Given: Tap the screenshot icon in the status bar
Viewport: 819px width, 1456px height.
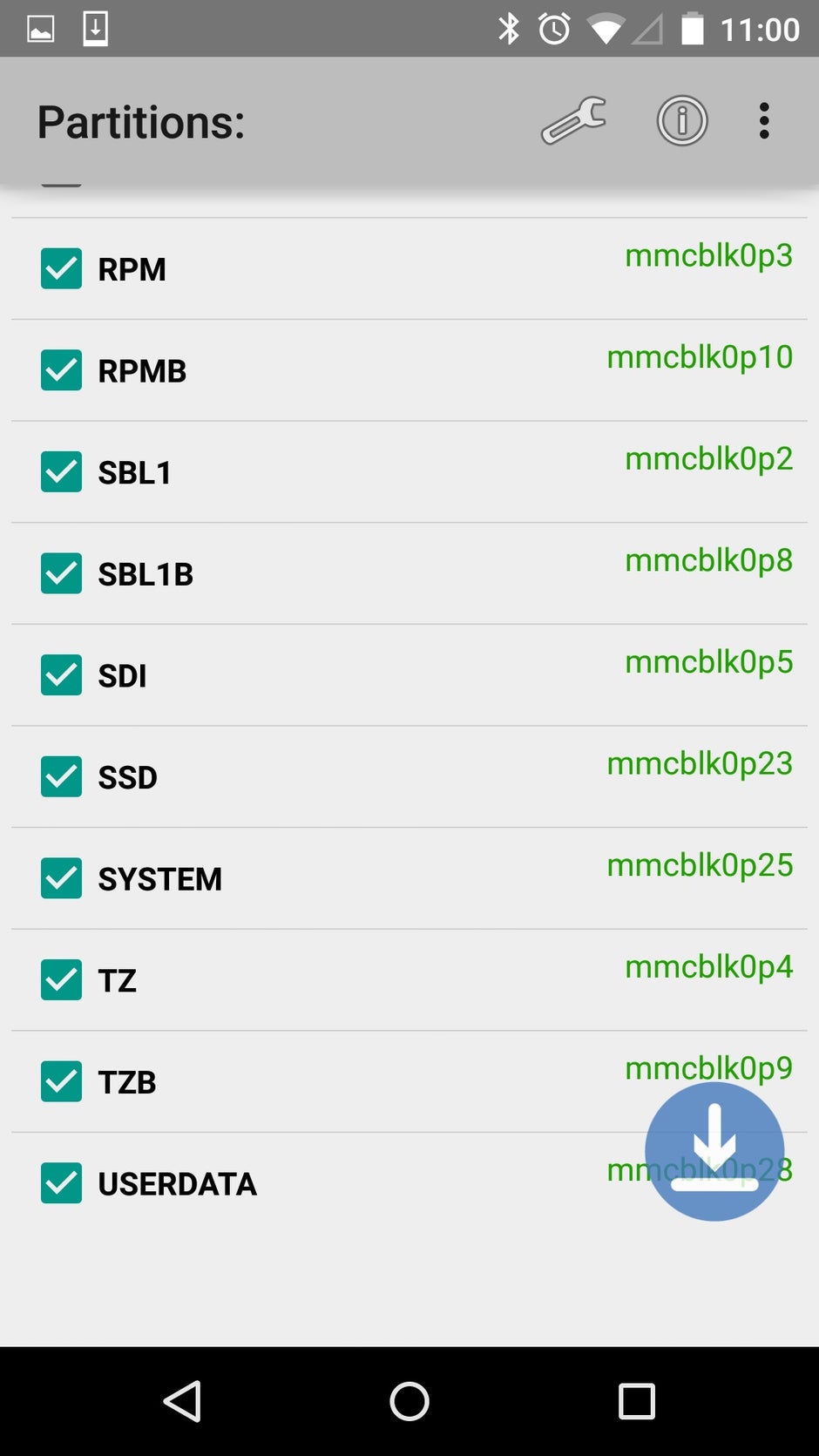Looking at the screenshot, I should (42, 27).
